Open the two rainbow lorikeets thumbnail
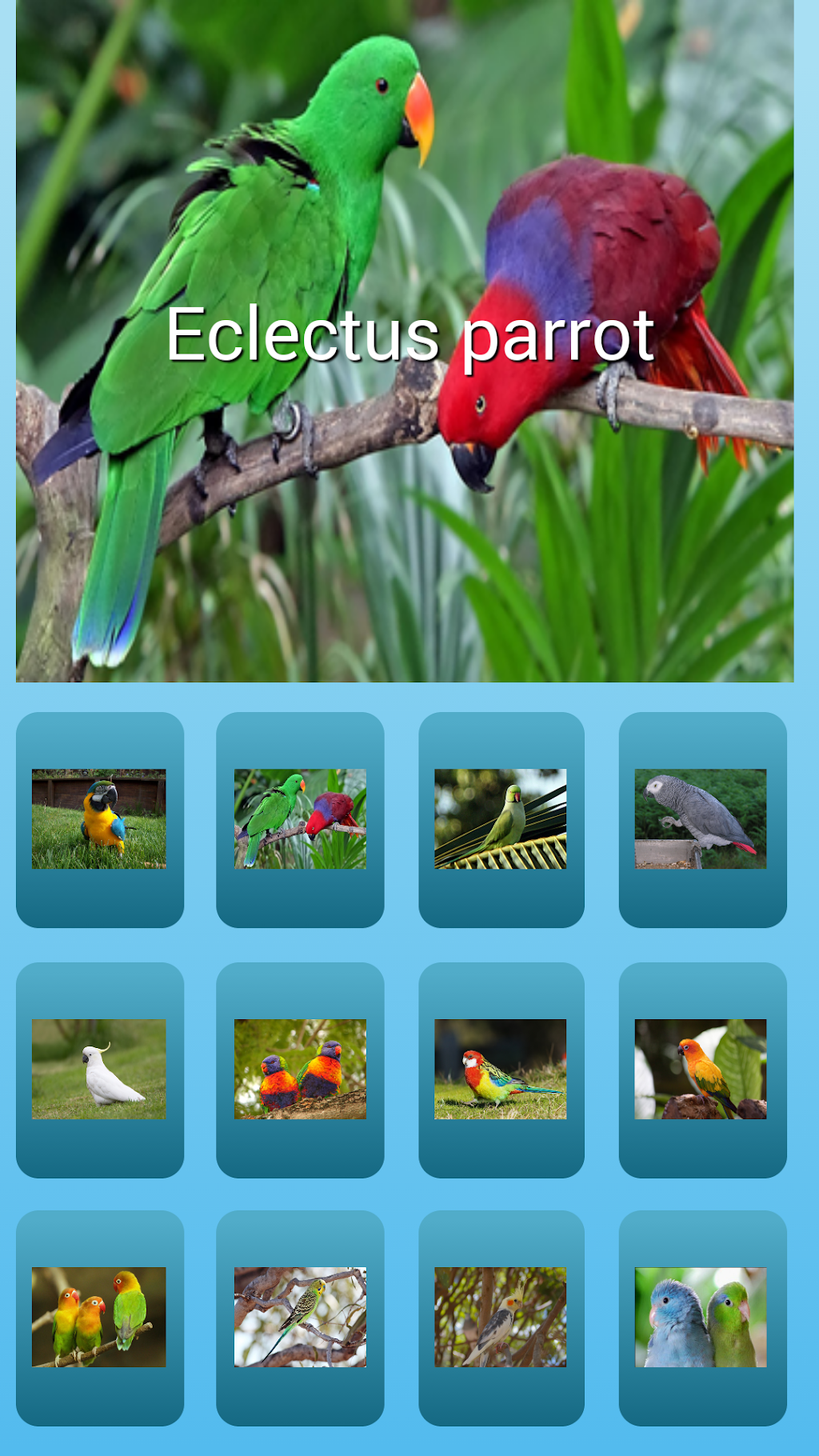 pyautogui.click(x=300, y=1069)
